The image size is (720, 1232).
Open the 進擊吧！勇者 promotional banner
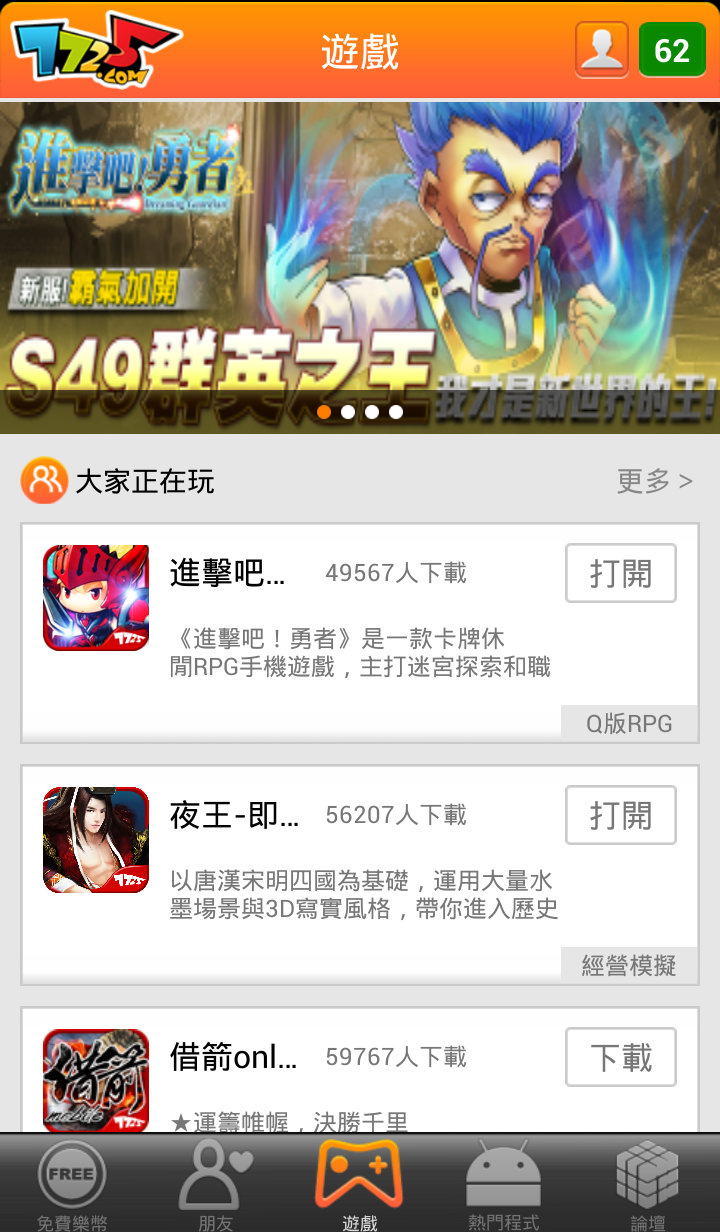(360, 267)
